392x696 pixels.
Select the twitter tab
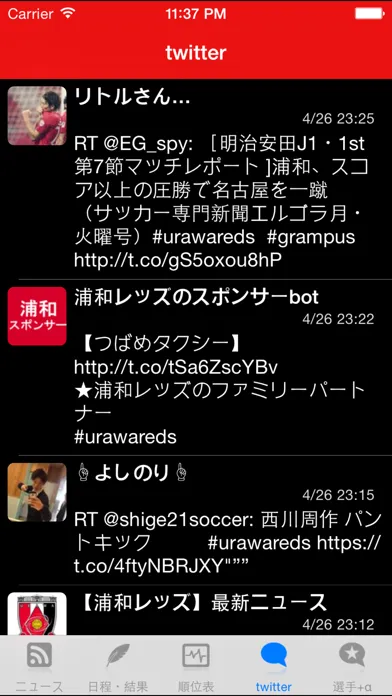[274, 666]
